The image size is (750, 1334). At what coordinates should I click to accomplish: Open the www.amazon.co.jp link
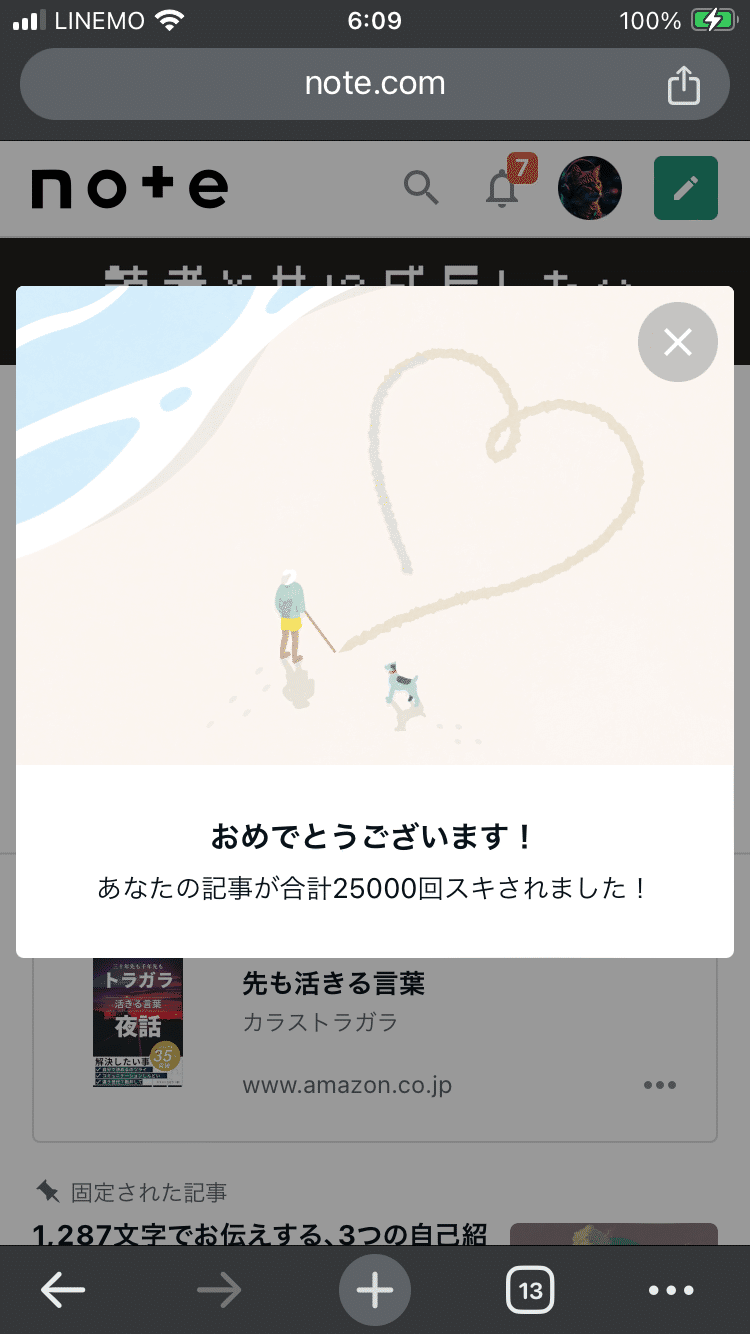[x=344, y=1084]
